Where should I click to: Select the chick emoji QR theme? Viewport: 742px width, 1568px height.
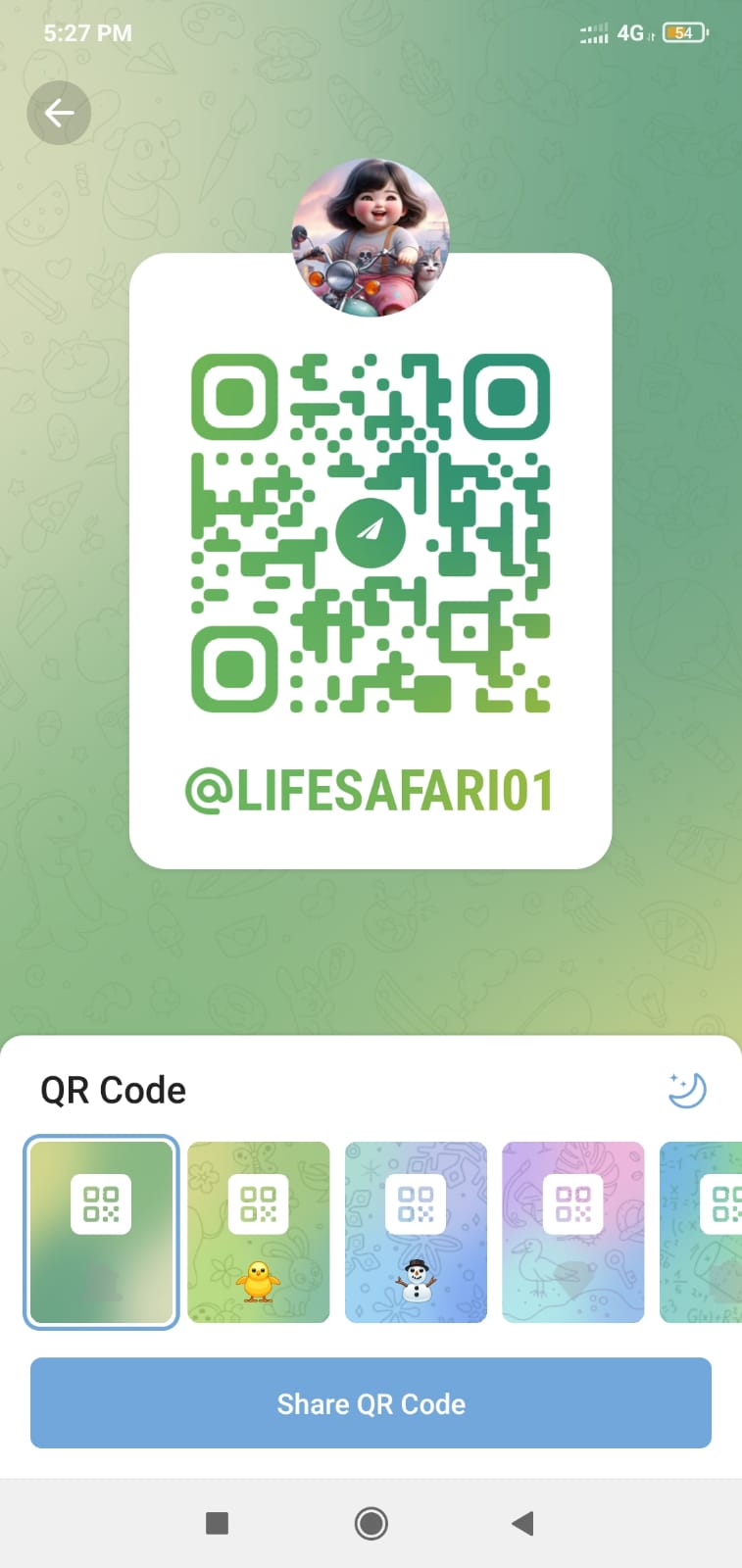click(x=259, y=1232)
